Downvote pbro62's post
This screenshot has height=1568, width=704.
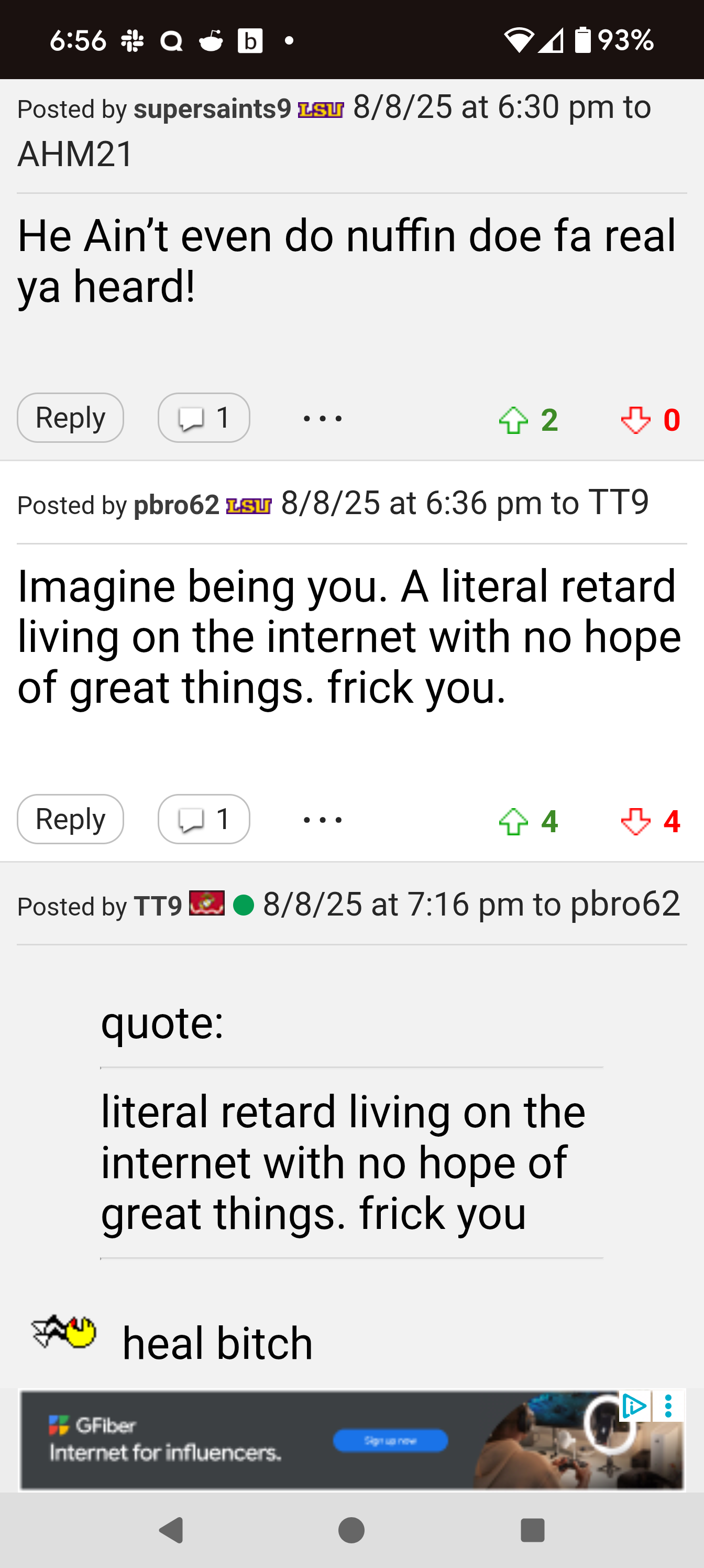tap(636, 821)
